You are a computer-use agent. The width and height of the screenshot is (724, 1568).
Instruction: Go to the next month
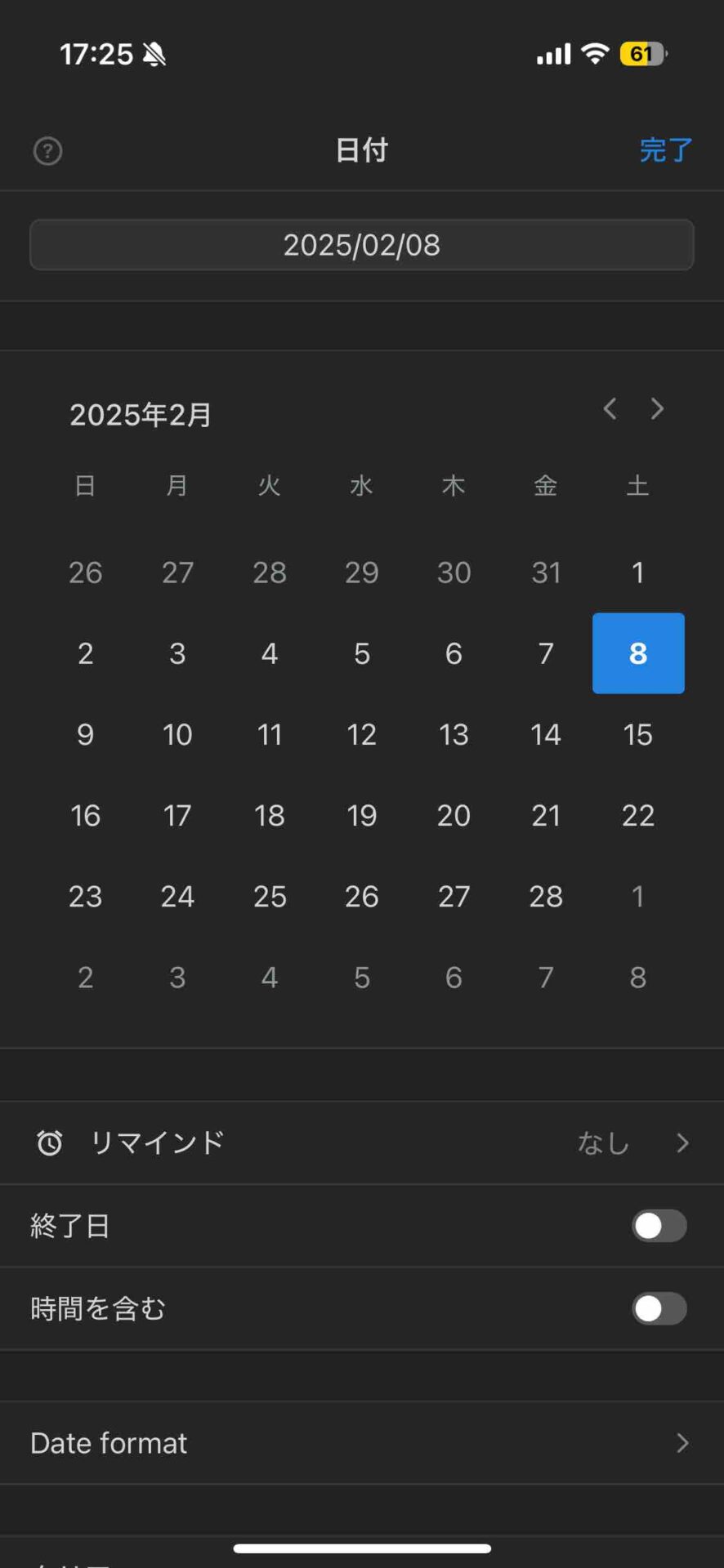657,408
